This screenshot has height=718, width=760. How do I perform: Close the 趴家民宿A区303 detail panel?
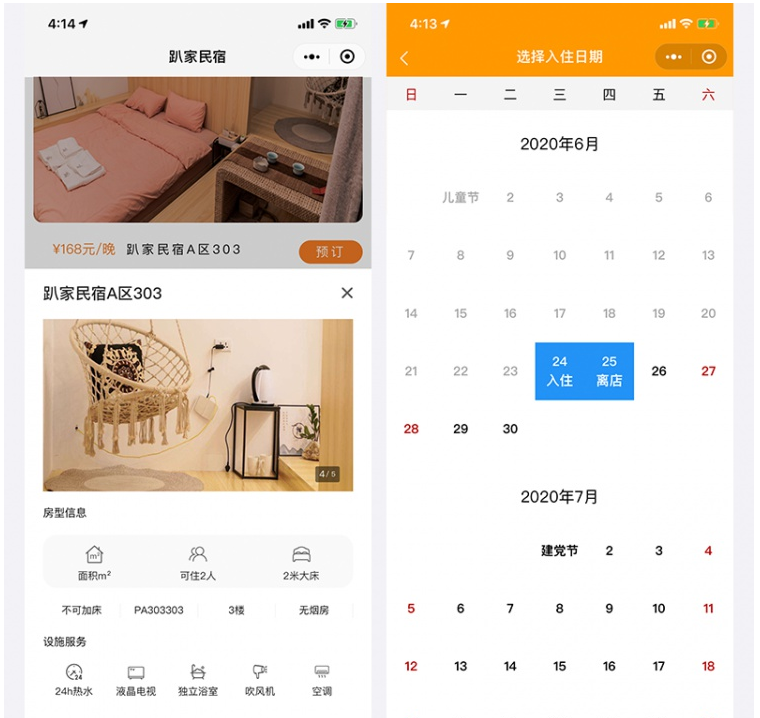pyautogui.click(x=347, y=293)
